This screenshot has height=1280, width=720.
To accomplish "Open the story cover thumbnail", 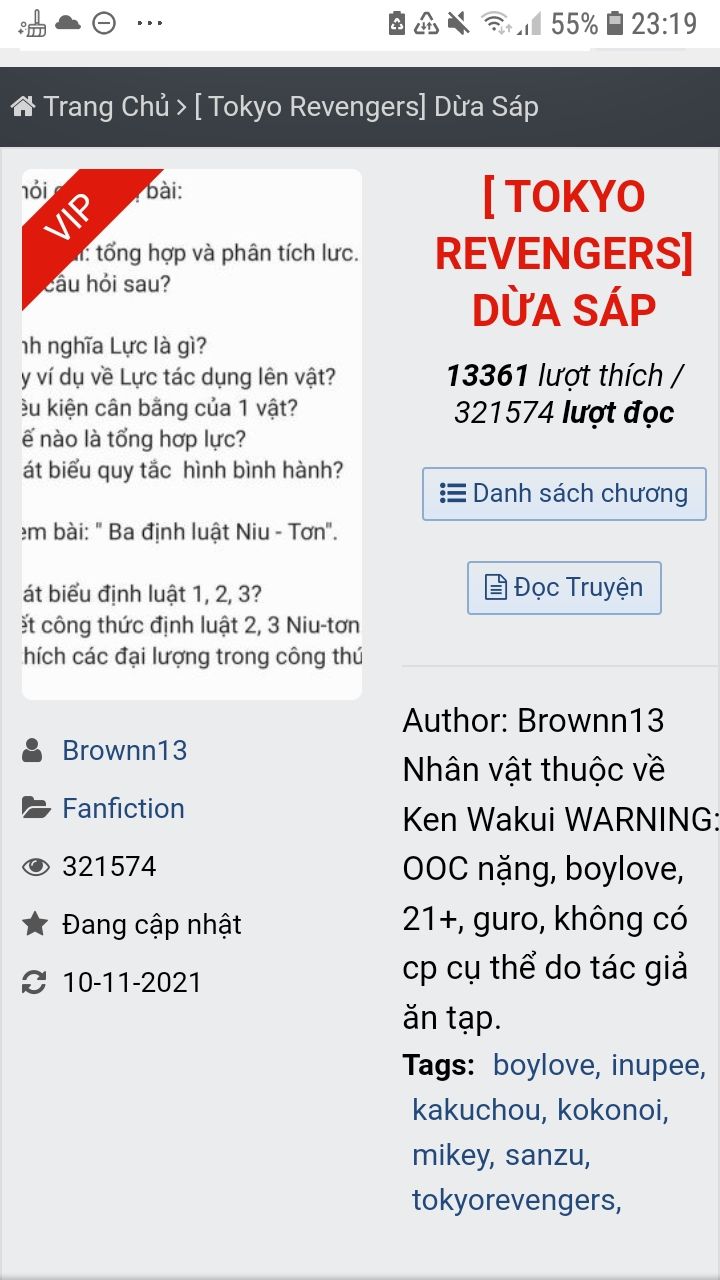I will click(192, 434).
